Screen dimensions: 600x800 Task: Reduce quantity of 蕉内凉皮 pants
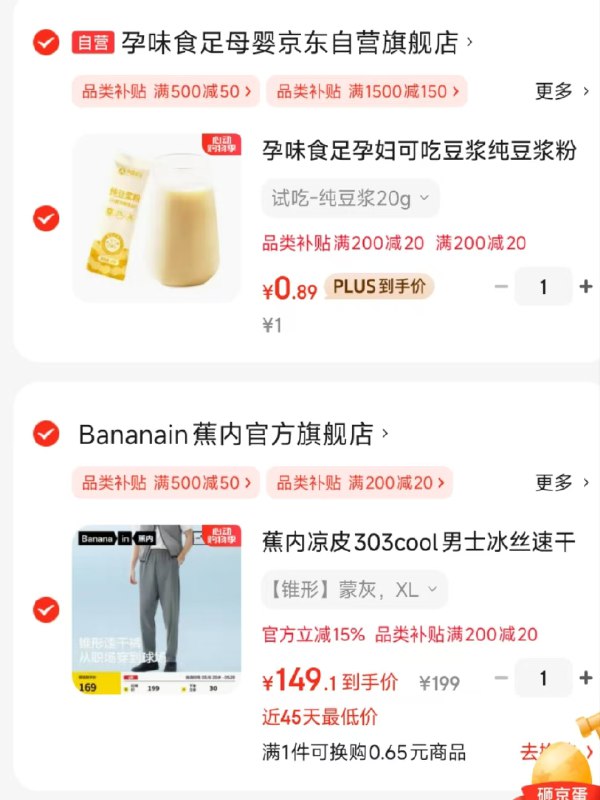(x=501, y=678)
